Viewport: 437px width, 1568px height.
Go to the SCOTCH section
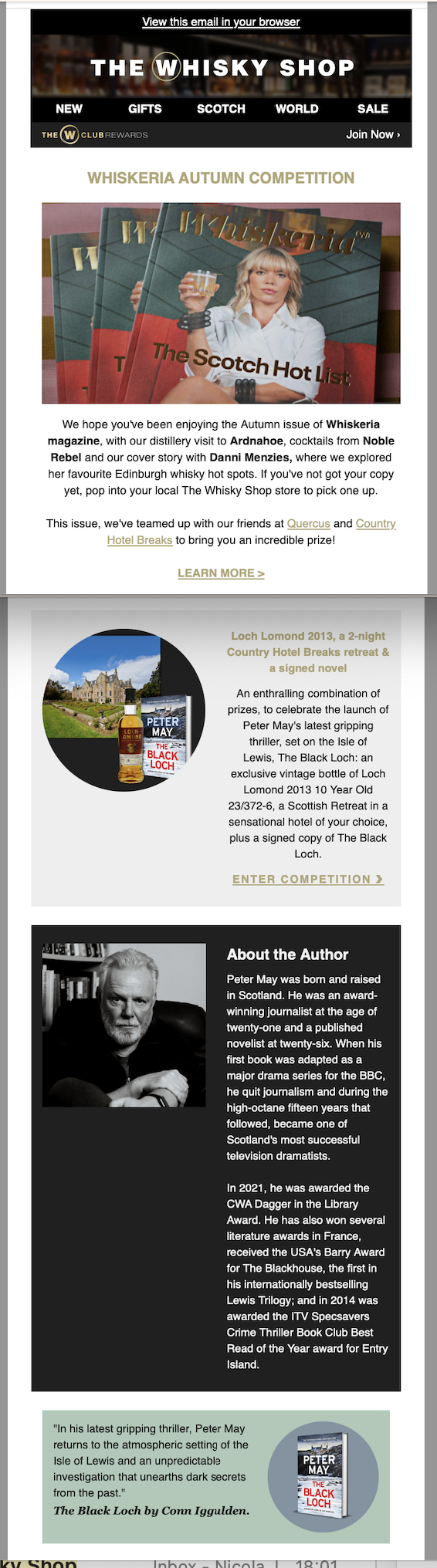[x=221, y=109]
